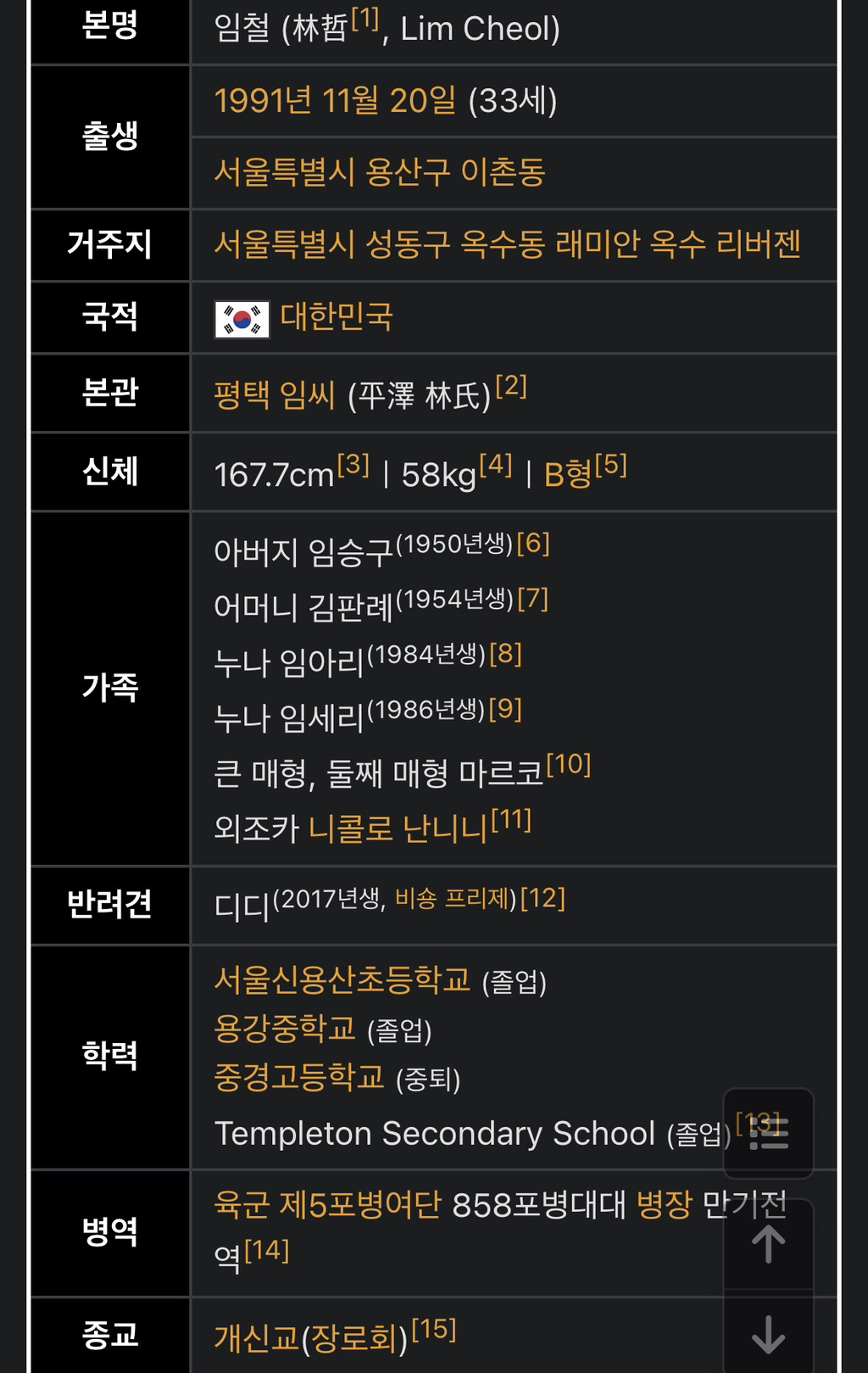This screenshot has width=868, height=1373.
Task: Open the 평택 임씨 clan link
Action: (275, 395)
